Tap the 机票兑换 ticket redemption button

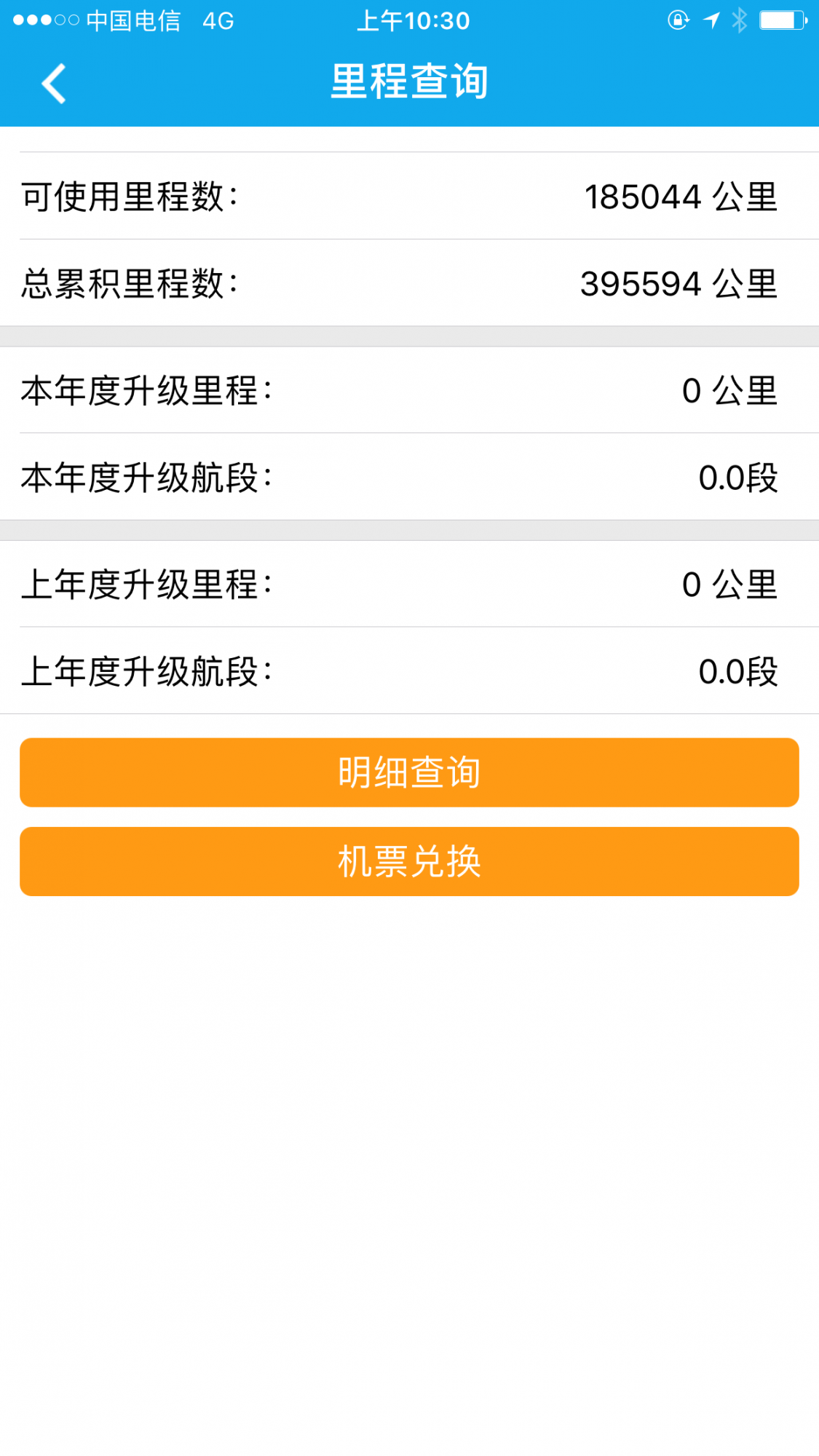pyautogui.click(x=409, y=861)
